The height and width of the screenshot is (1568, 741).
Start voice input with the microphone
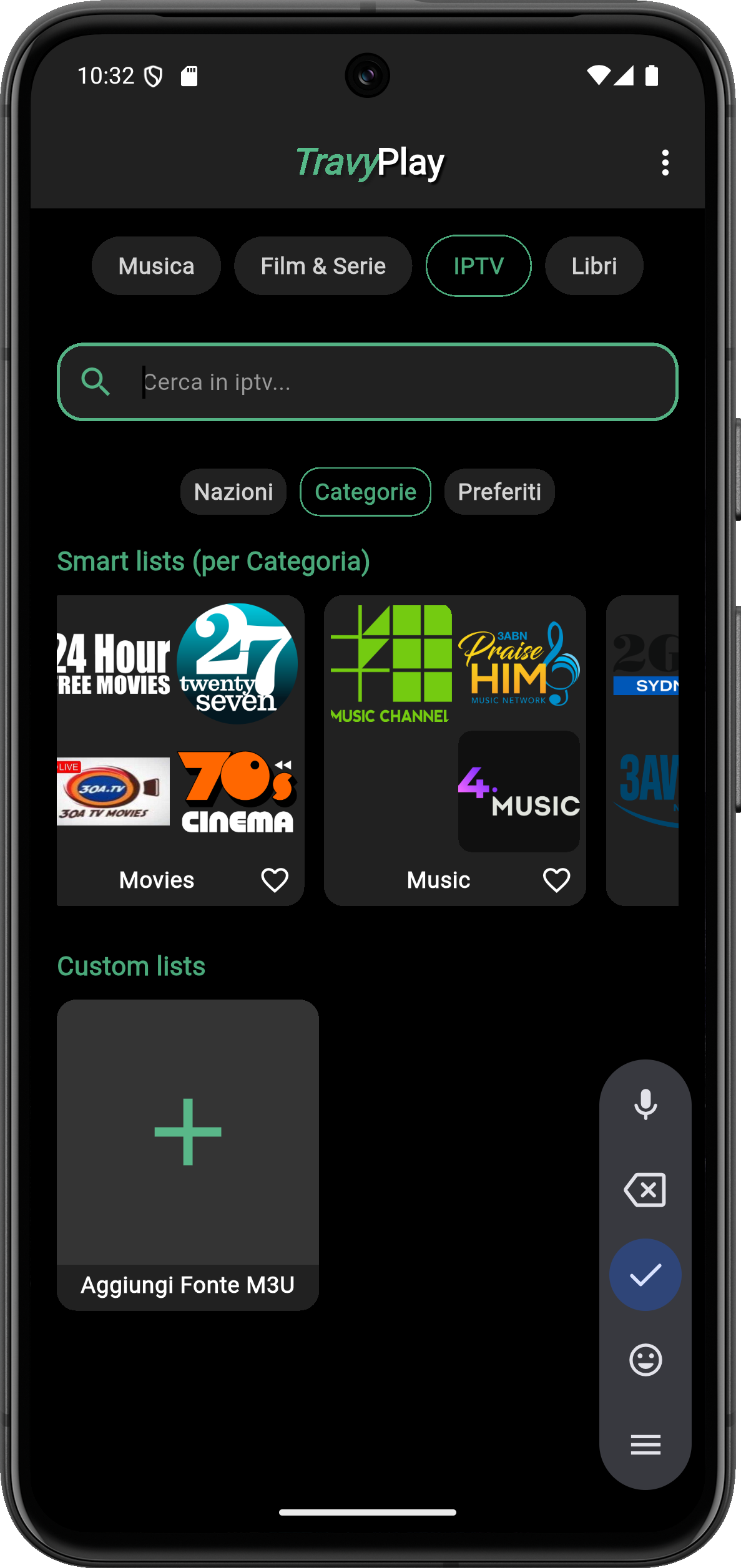[x=645, y=1104]
